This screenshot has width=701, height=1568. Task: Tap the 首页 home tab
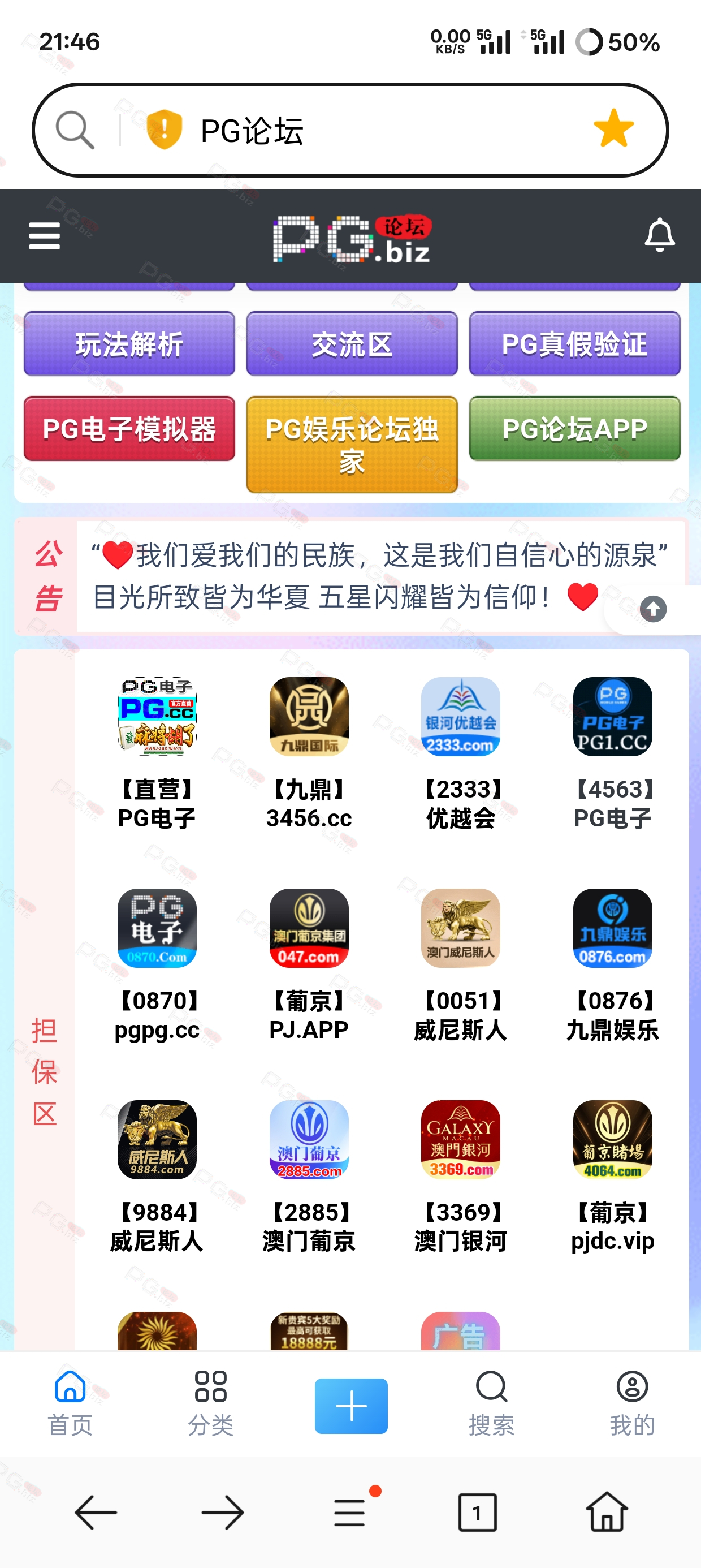click(71, 1403)
